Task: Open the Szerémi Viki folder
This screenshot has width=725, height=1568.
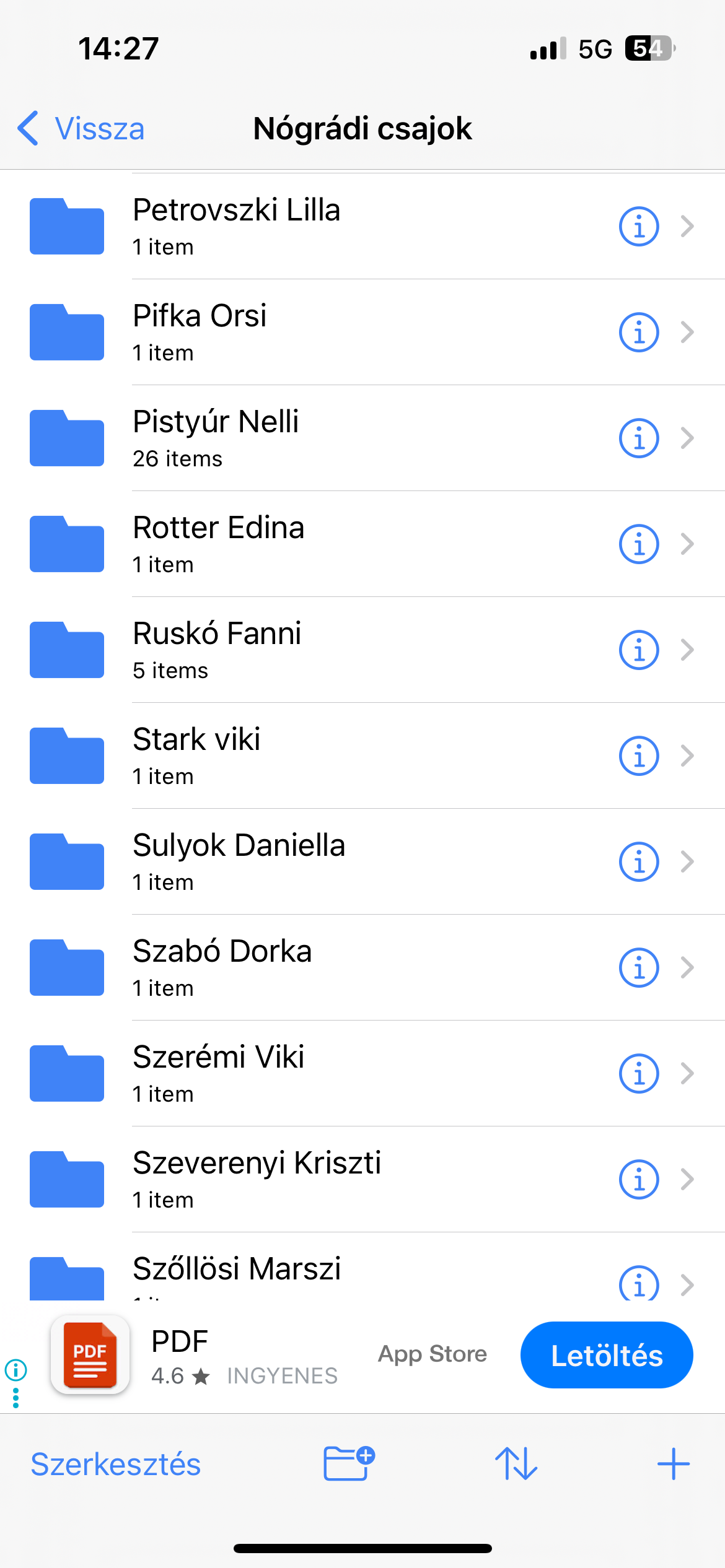Action: [218, 1073]
